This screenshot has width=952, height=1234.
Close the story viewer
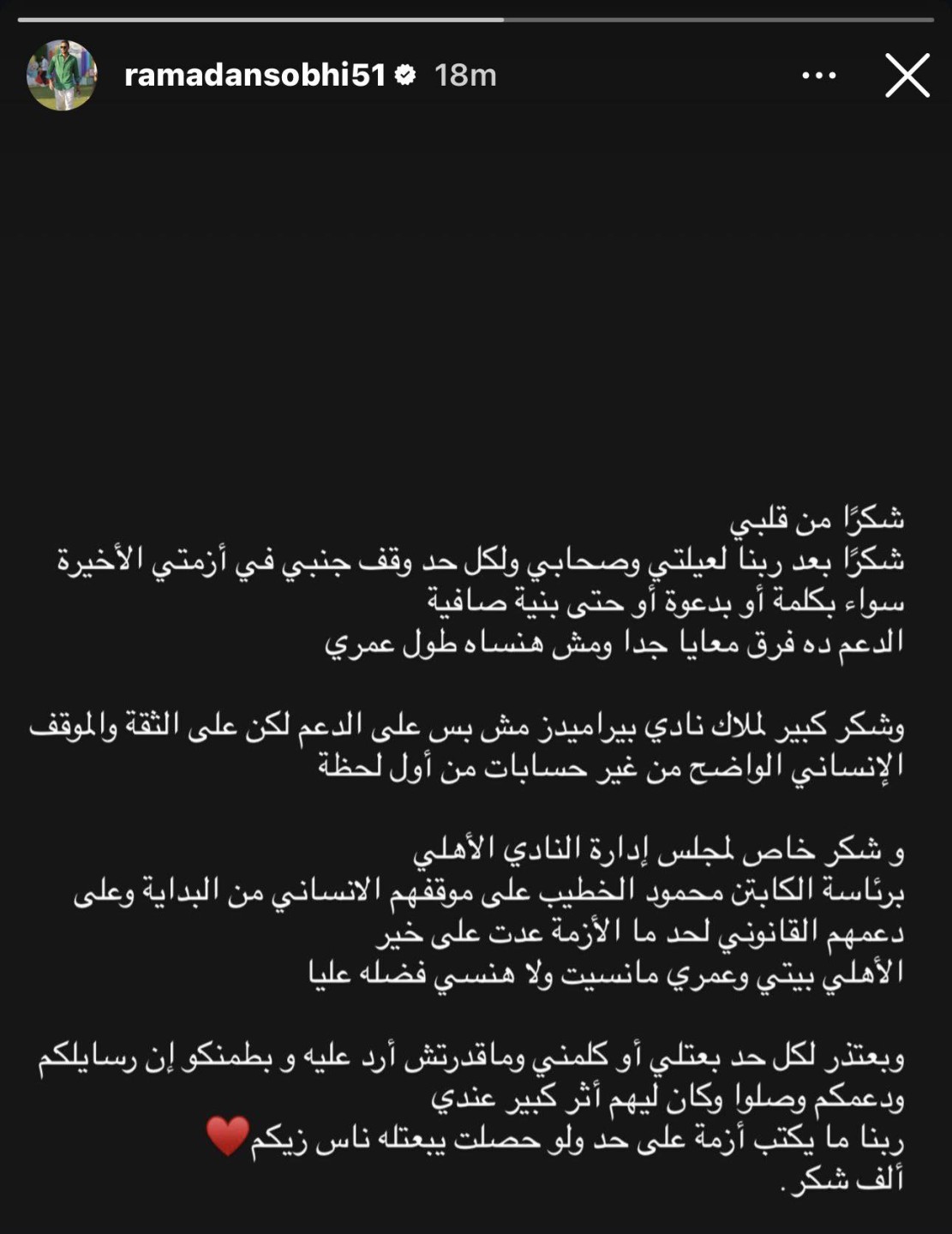click(907, 75)
